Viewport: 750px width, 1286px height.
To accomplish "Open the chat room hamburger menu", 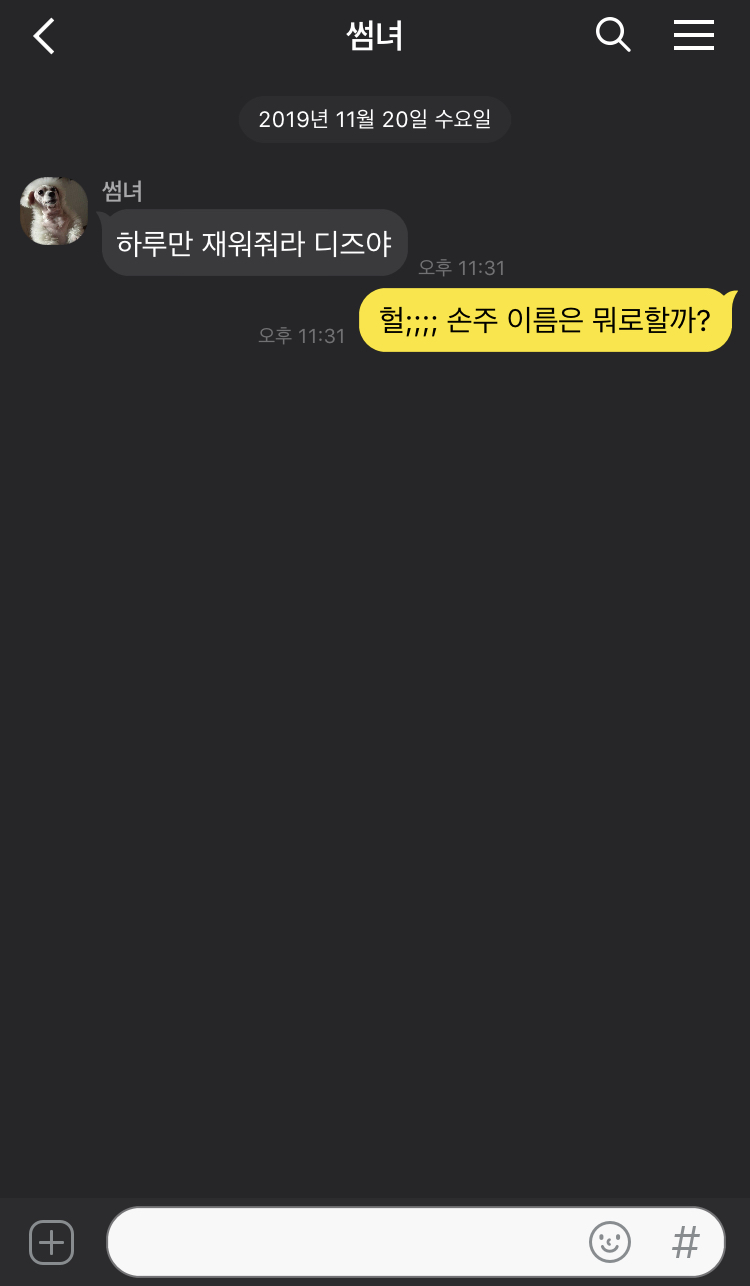I will (694, 35).
